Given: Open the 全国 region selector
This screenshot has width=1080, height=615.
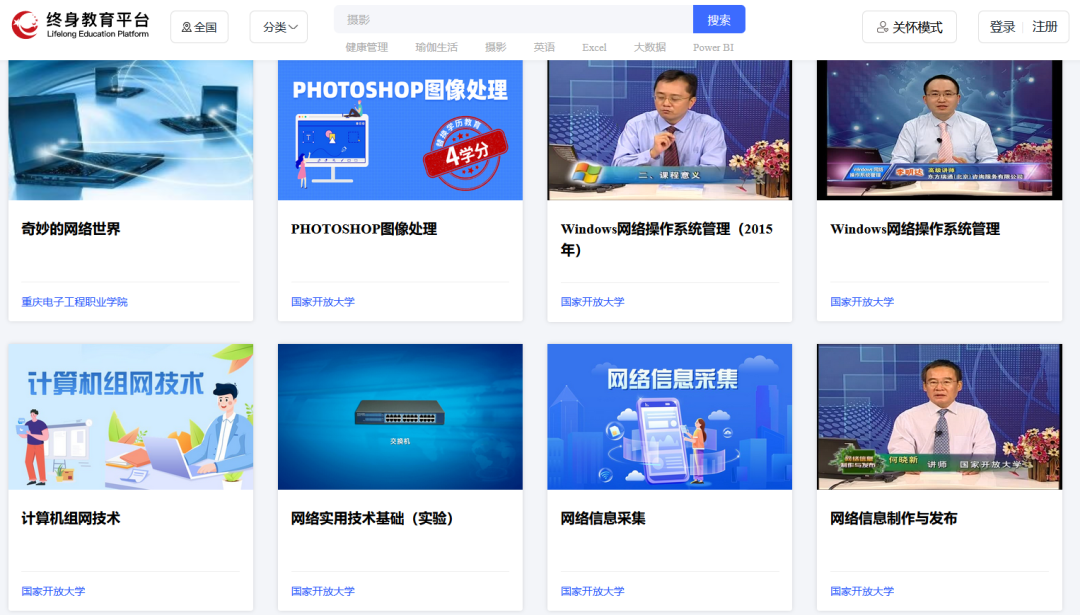Looking at the screenshot, I should point(199,27).
